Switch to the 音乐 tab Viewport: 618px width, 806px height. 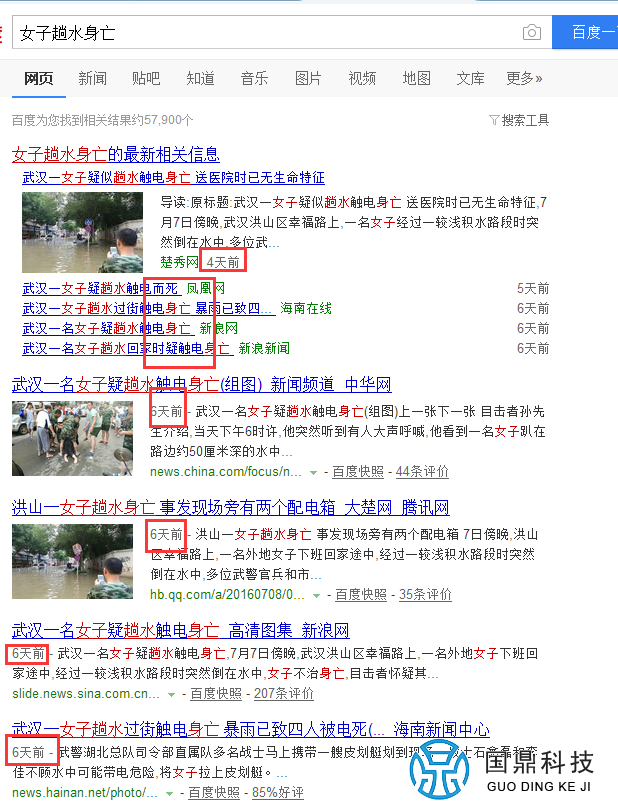254,78
